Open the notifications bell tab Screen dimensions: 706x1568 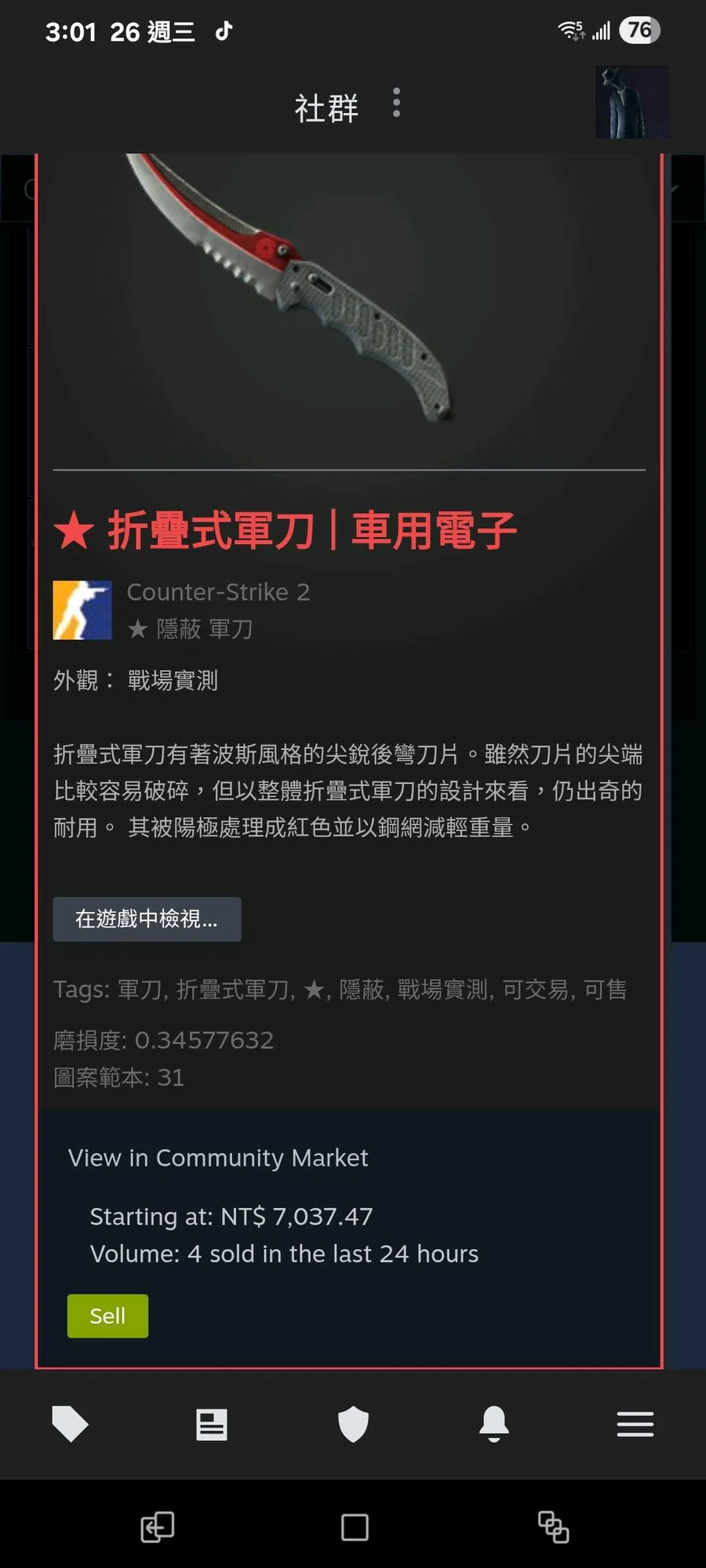point(494,1424)
